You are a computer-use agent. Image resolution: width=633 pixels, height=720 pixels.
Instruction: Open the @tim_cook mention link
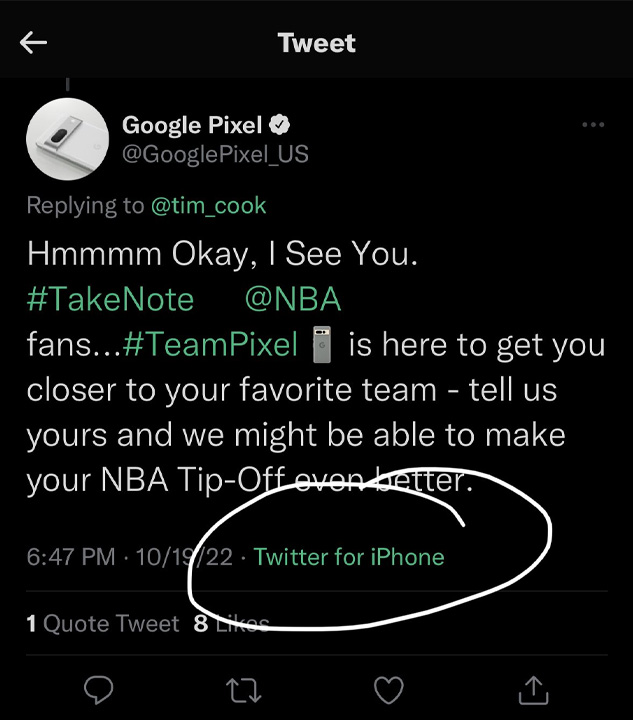[208, 206]
